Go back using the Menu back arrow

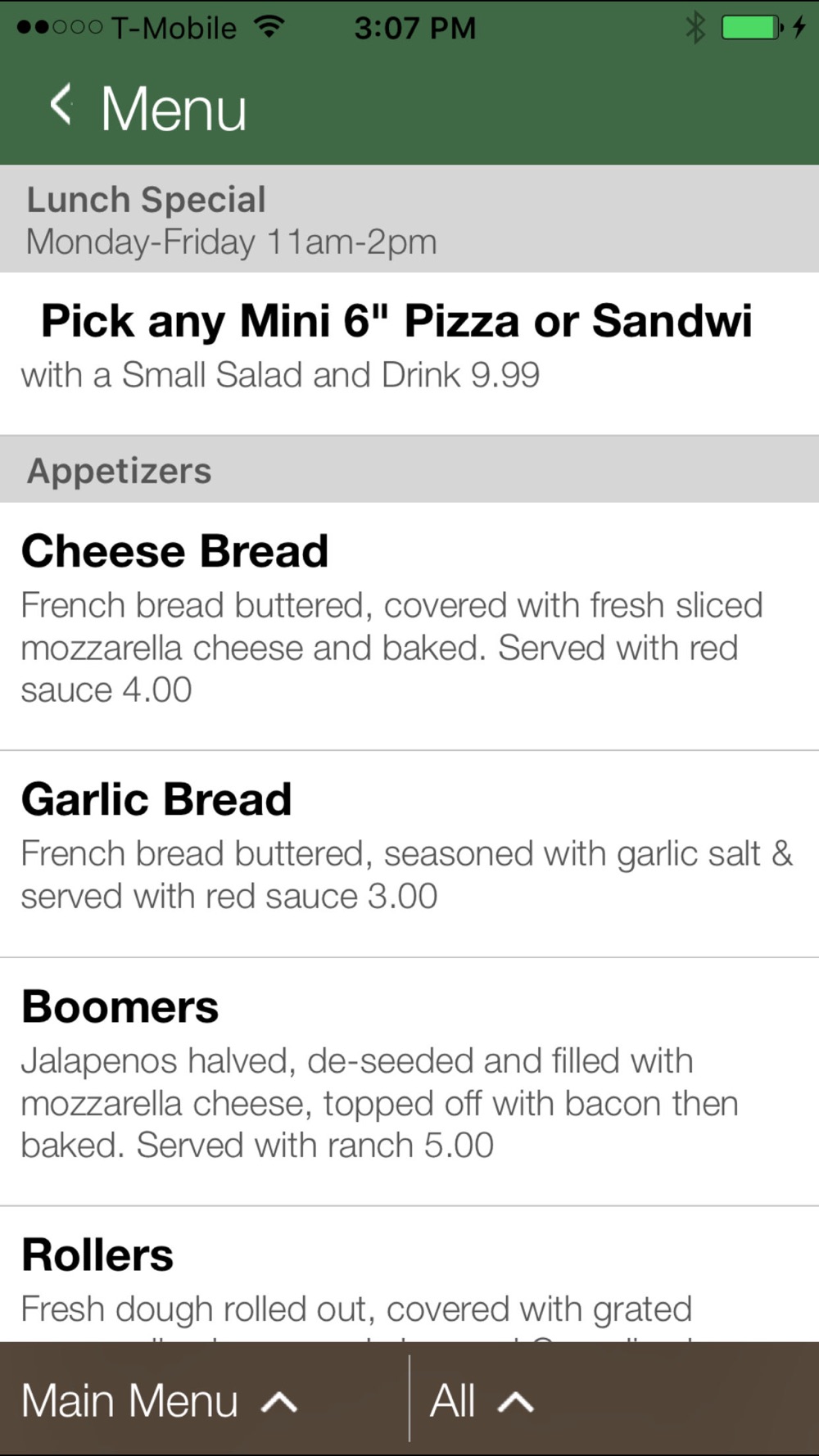click(x=61, y=106)
